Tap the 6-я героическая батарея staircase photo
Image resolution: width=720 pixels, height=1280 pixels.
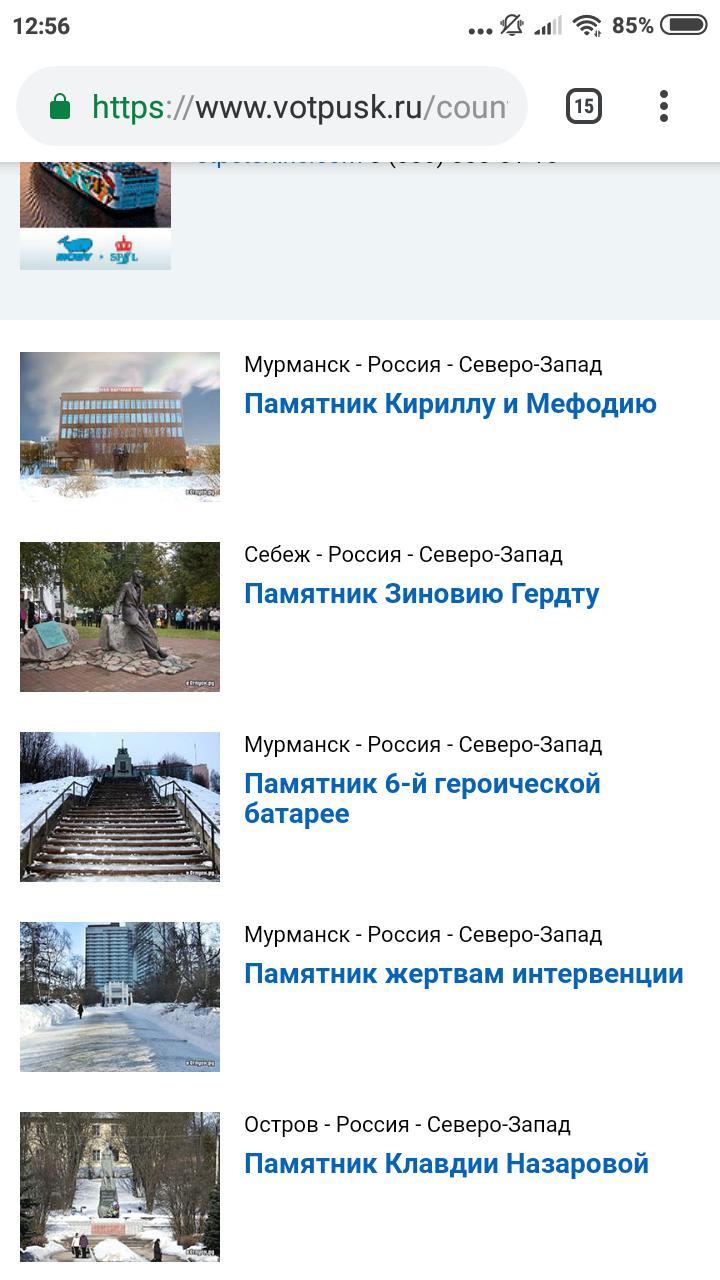point(120,806)
